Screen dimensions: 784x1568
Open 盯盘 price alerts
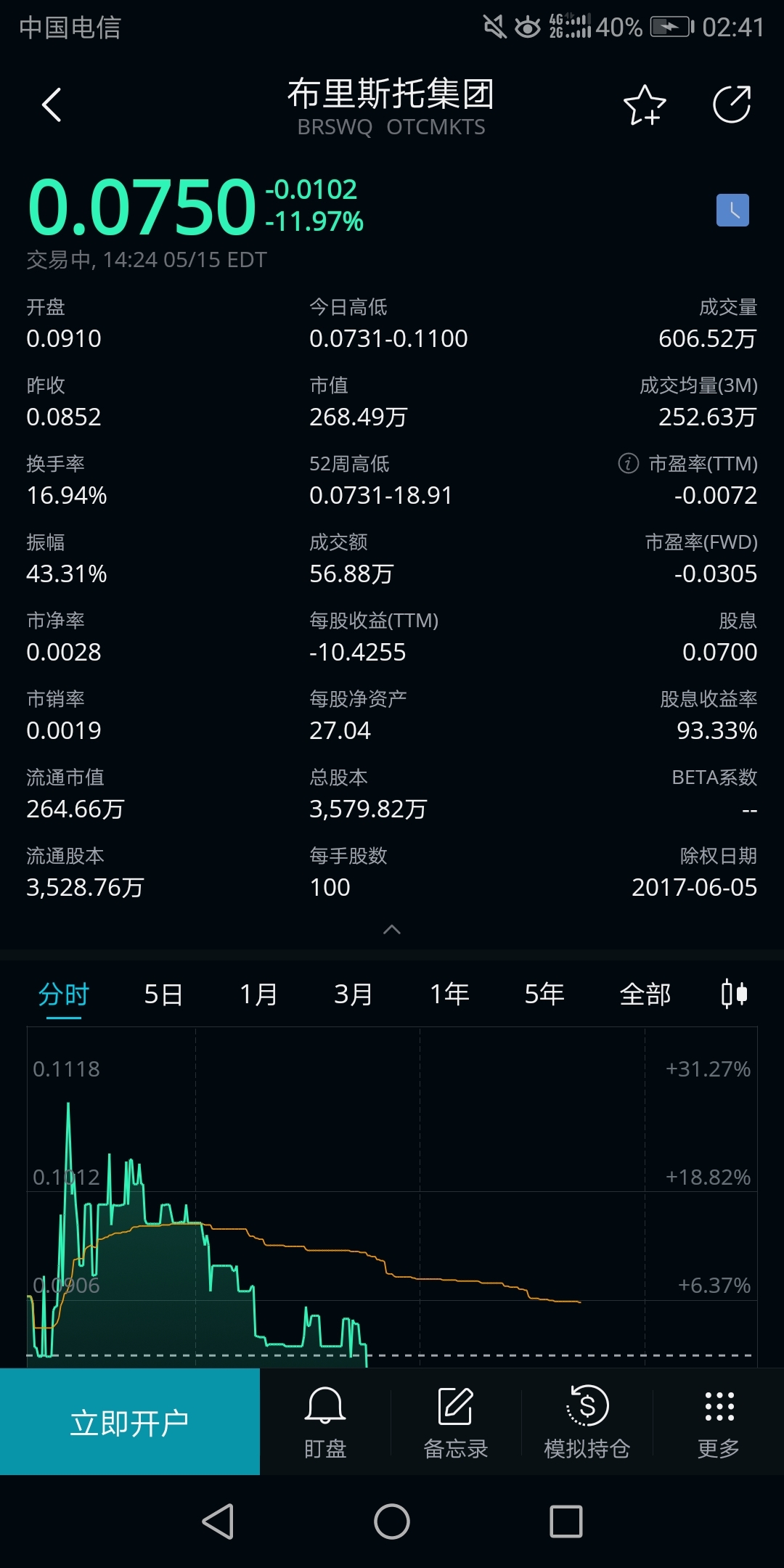325,1422
